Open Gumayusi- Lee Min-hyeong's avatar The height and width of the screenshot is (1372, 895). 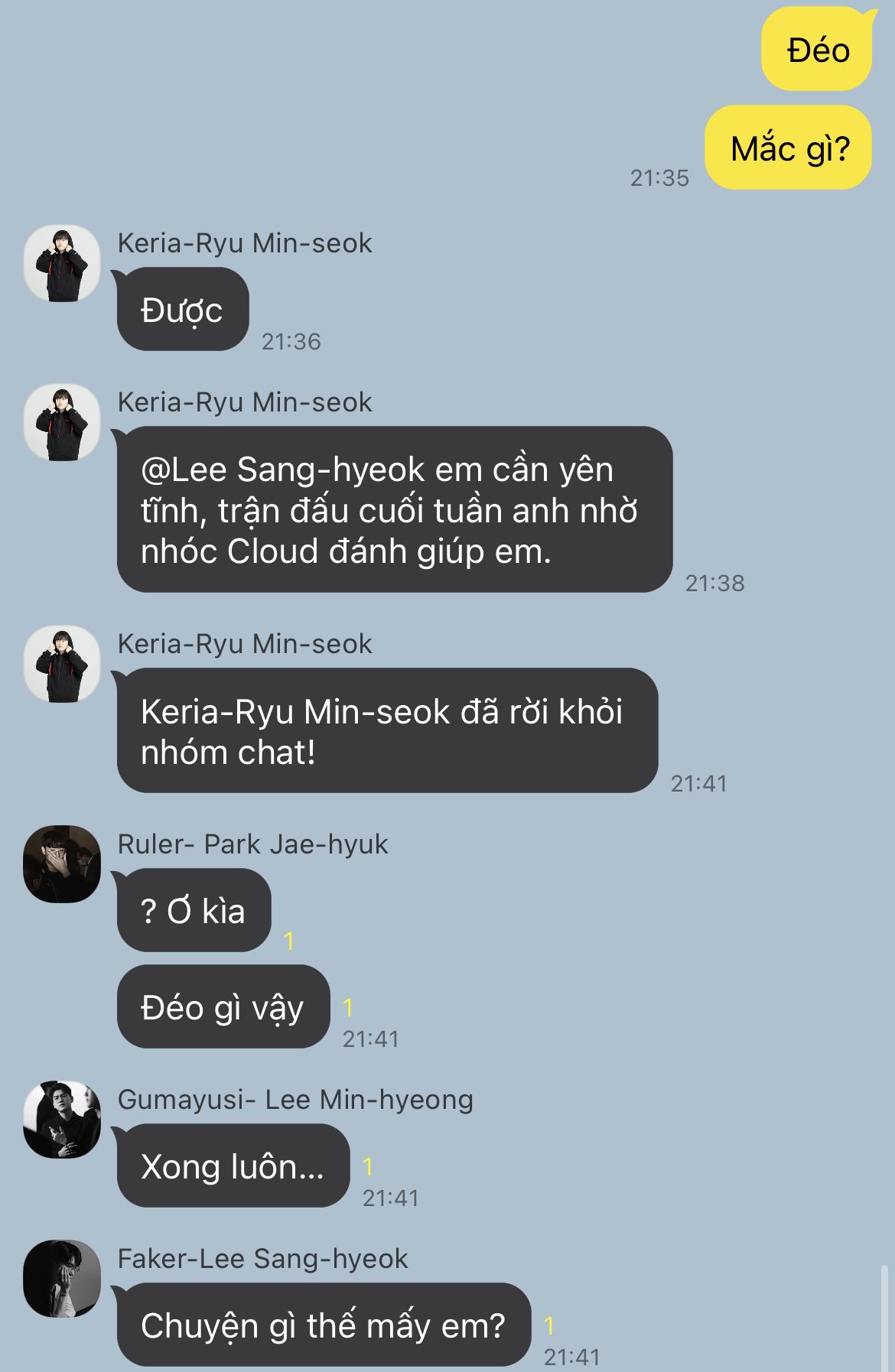62,1119
